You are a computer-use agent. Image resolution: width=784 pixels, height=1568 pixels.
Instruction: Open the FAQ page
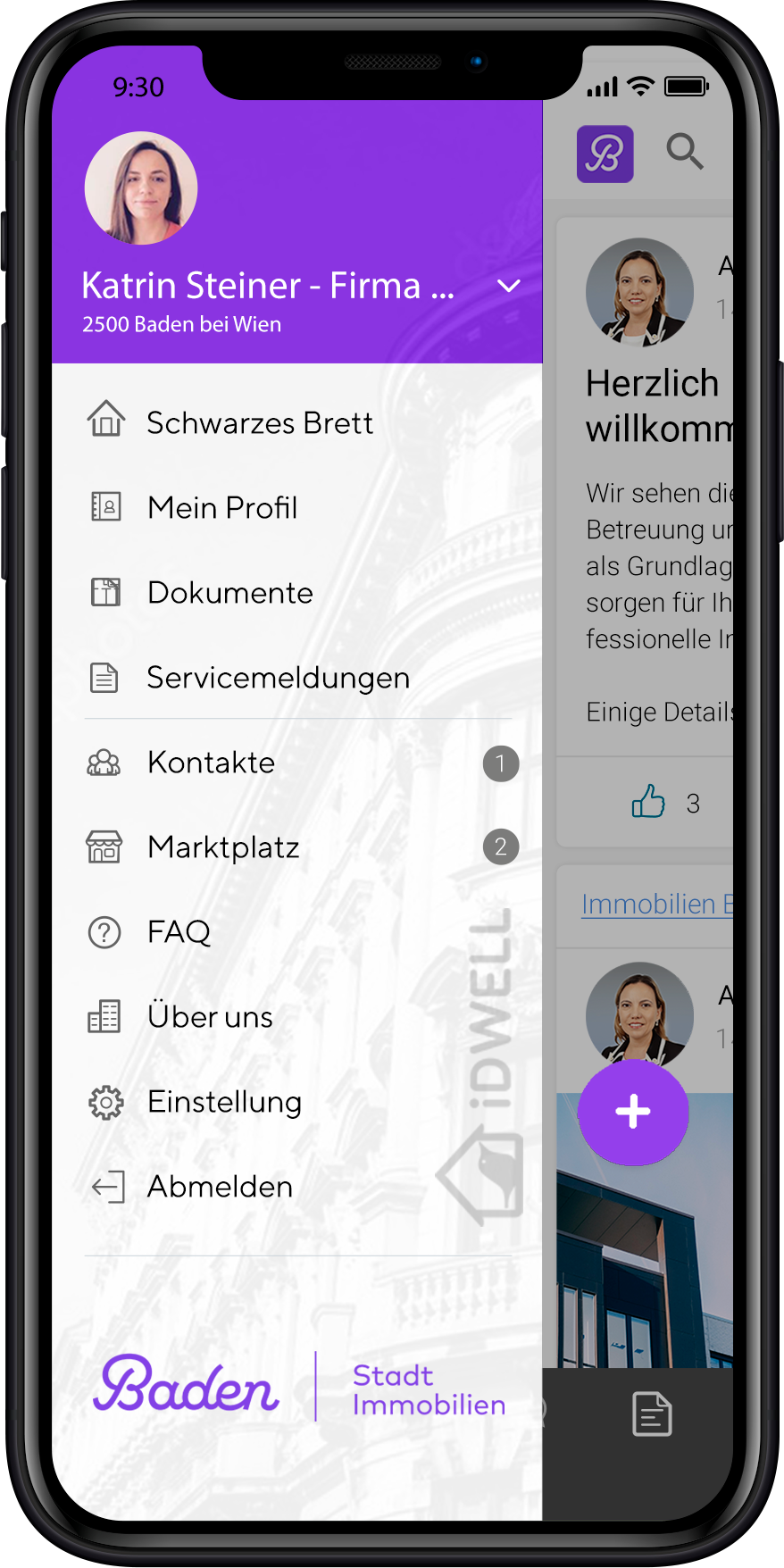pyautogui.click(x=179, y=931)
